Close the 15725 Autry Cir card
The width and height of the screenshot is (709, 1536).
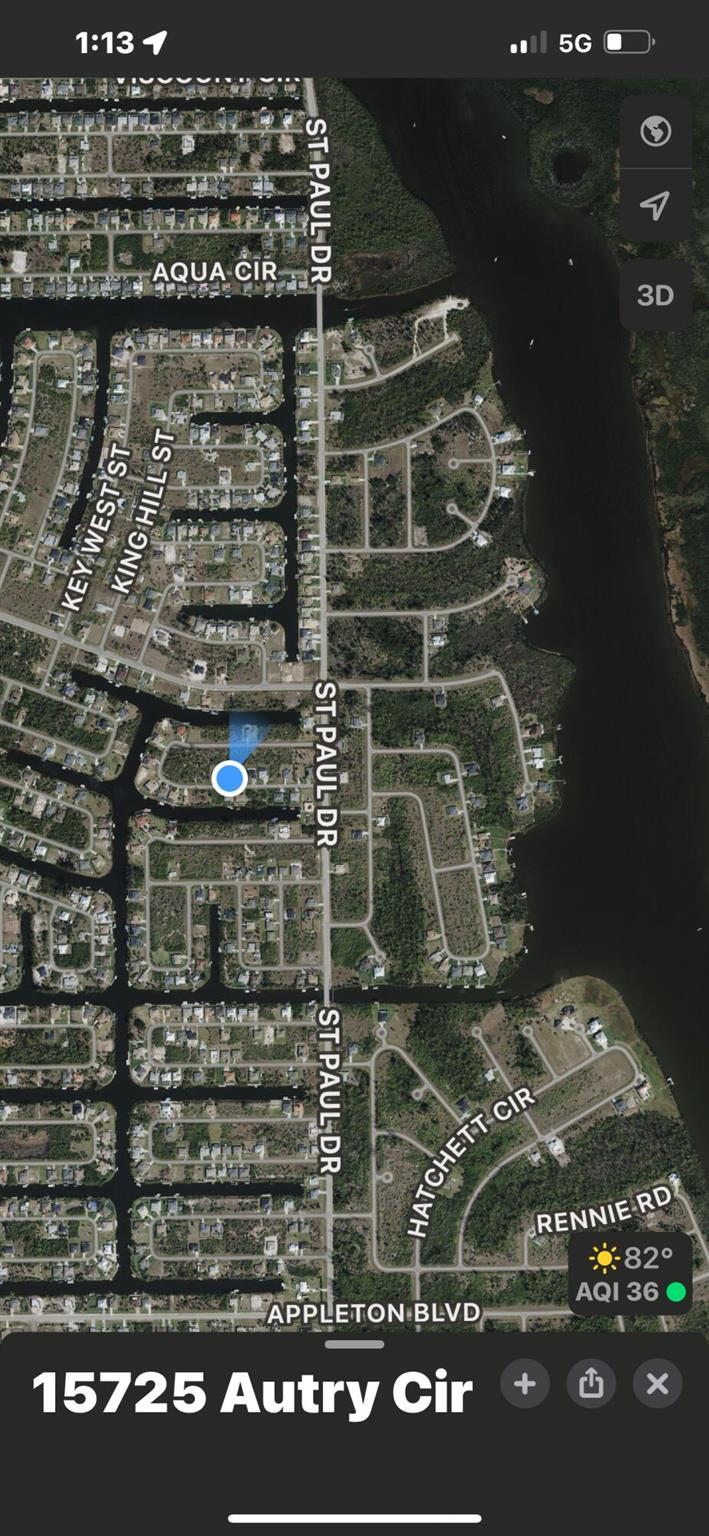657,1384
